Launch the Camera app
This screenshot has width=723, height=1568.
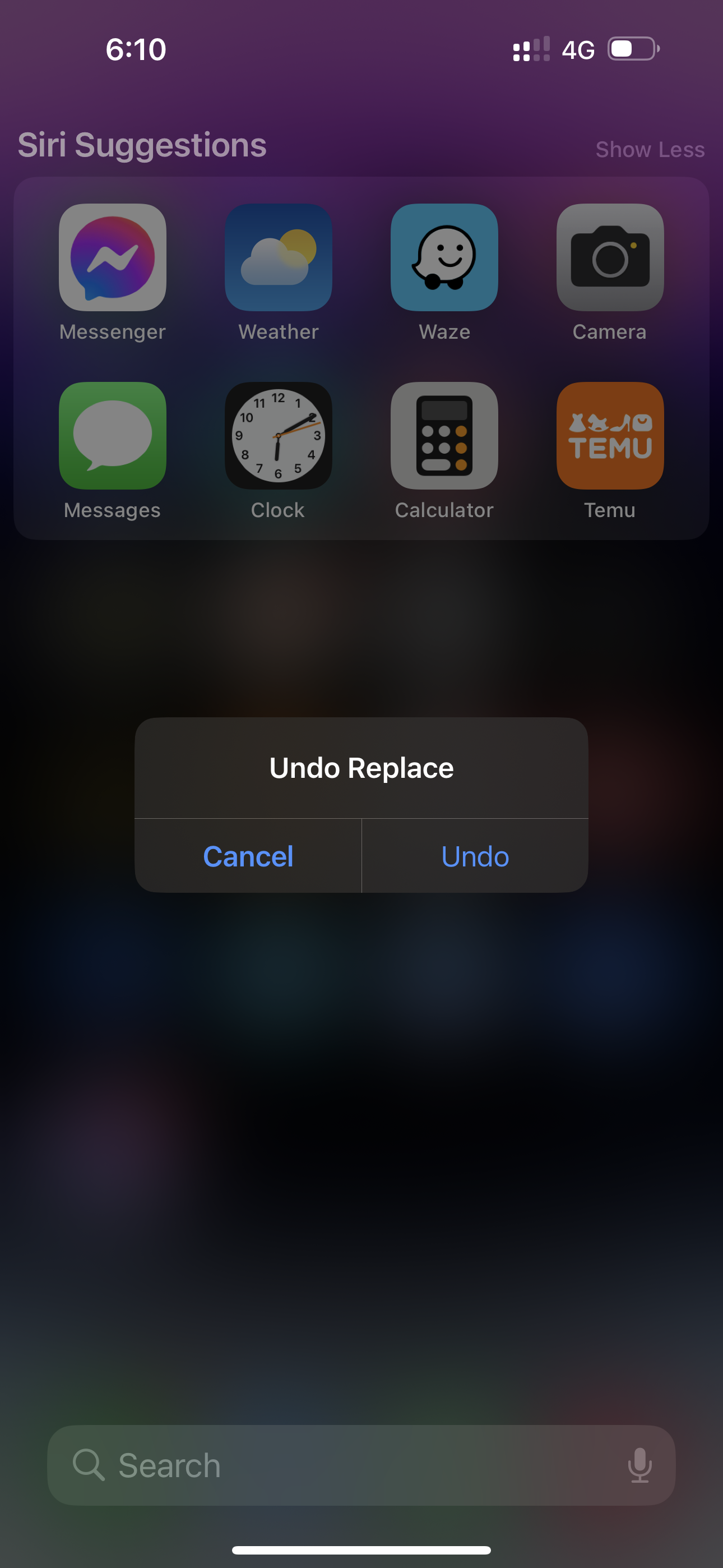610,257
